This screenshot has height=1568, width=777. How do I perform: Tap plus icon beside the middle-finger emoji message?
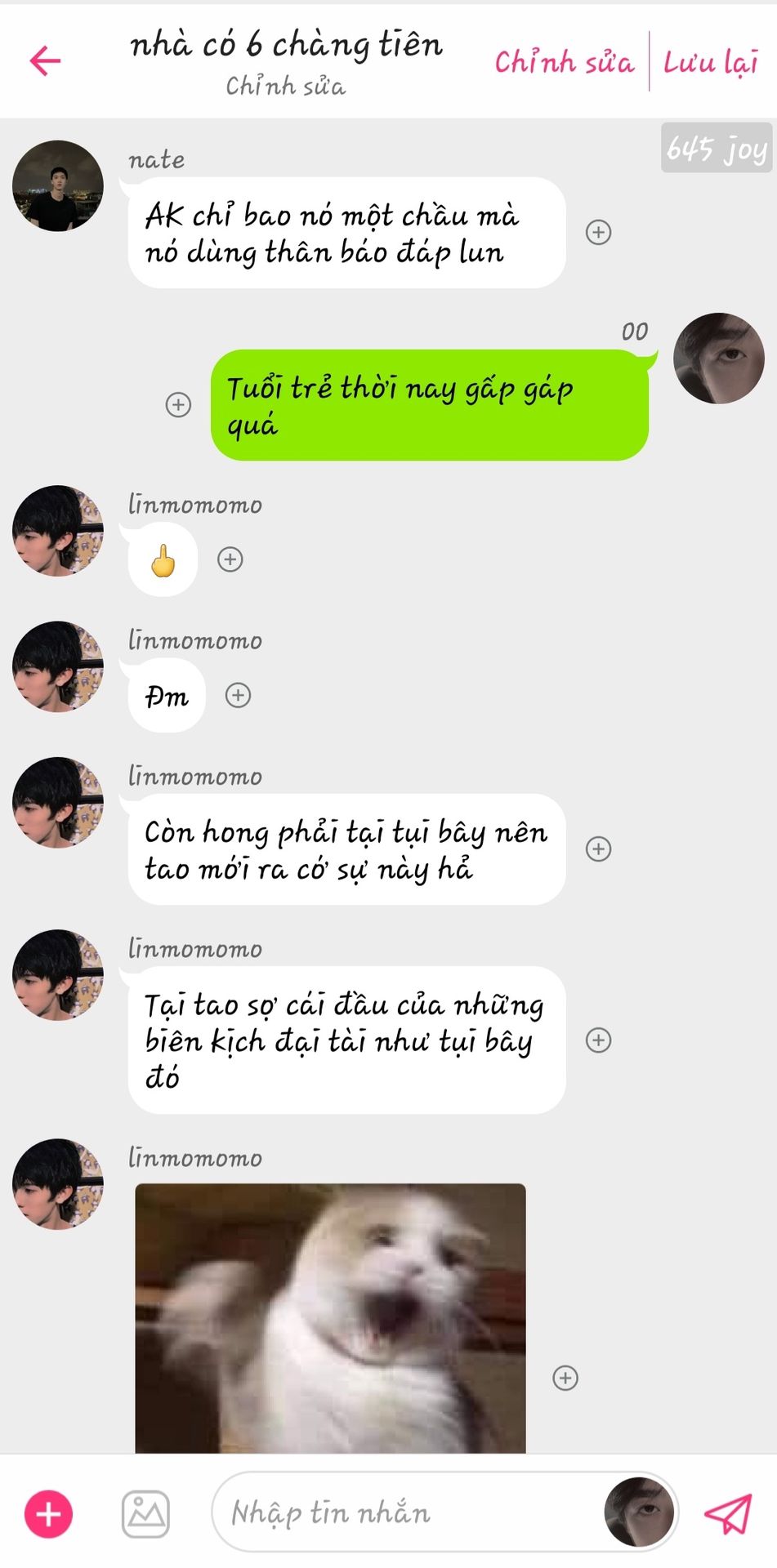[x=230, y=559]
